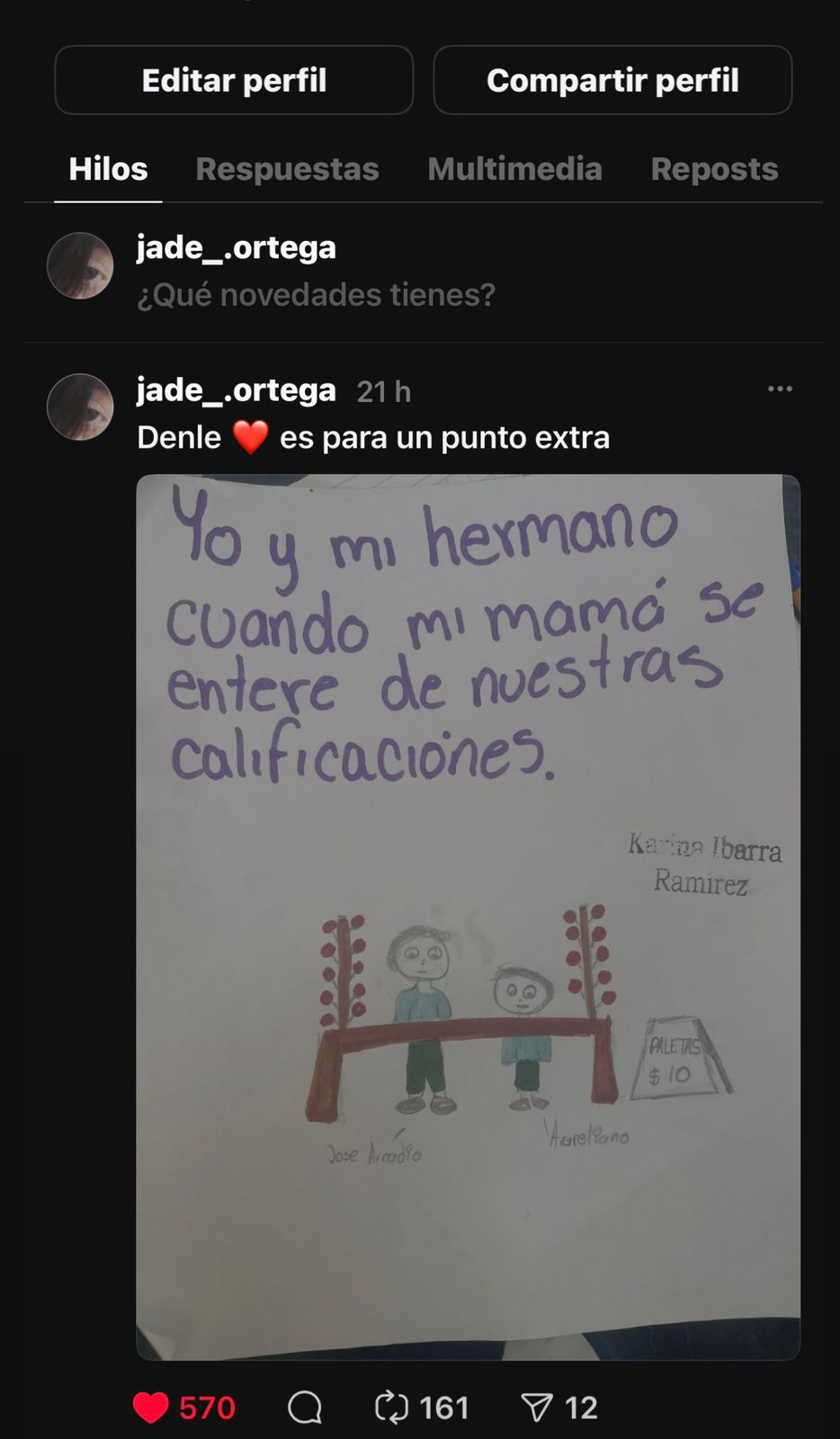This screenshot has width=840, height=1439.
Task: Start a new thread in ¿Qué novedades tienes?
Action: coord(316,295)
